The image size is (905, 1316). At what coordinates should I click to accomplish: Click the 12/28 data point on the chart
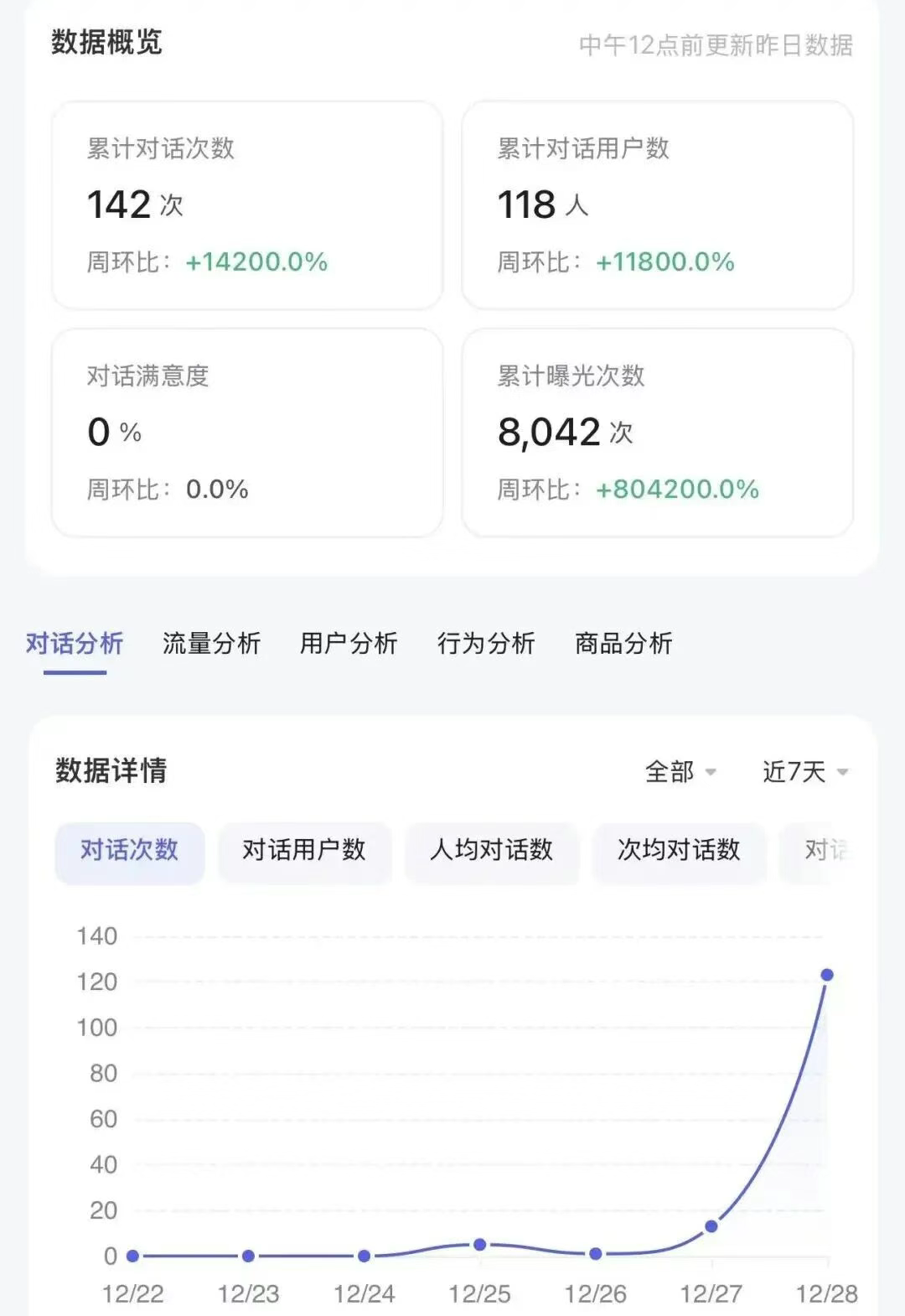(828, 973)
